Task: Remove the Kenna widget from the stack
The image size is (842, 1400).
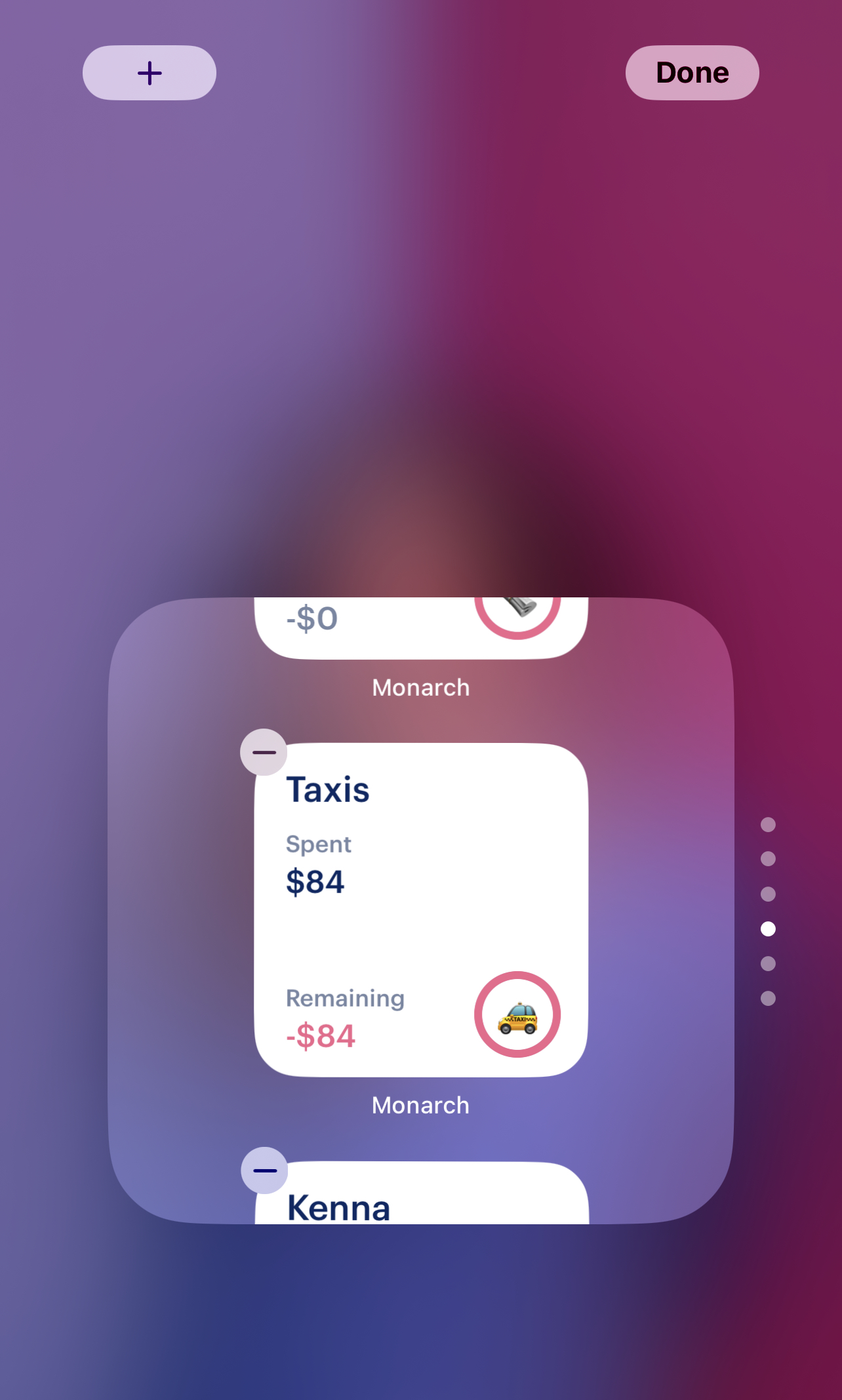Action: (x=264, y=1170)
